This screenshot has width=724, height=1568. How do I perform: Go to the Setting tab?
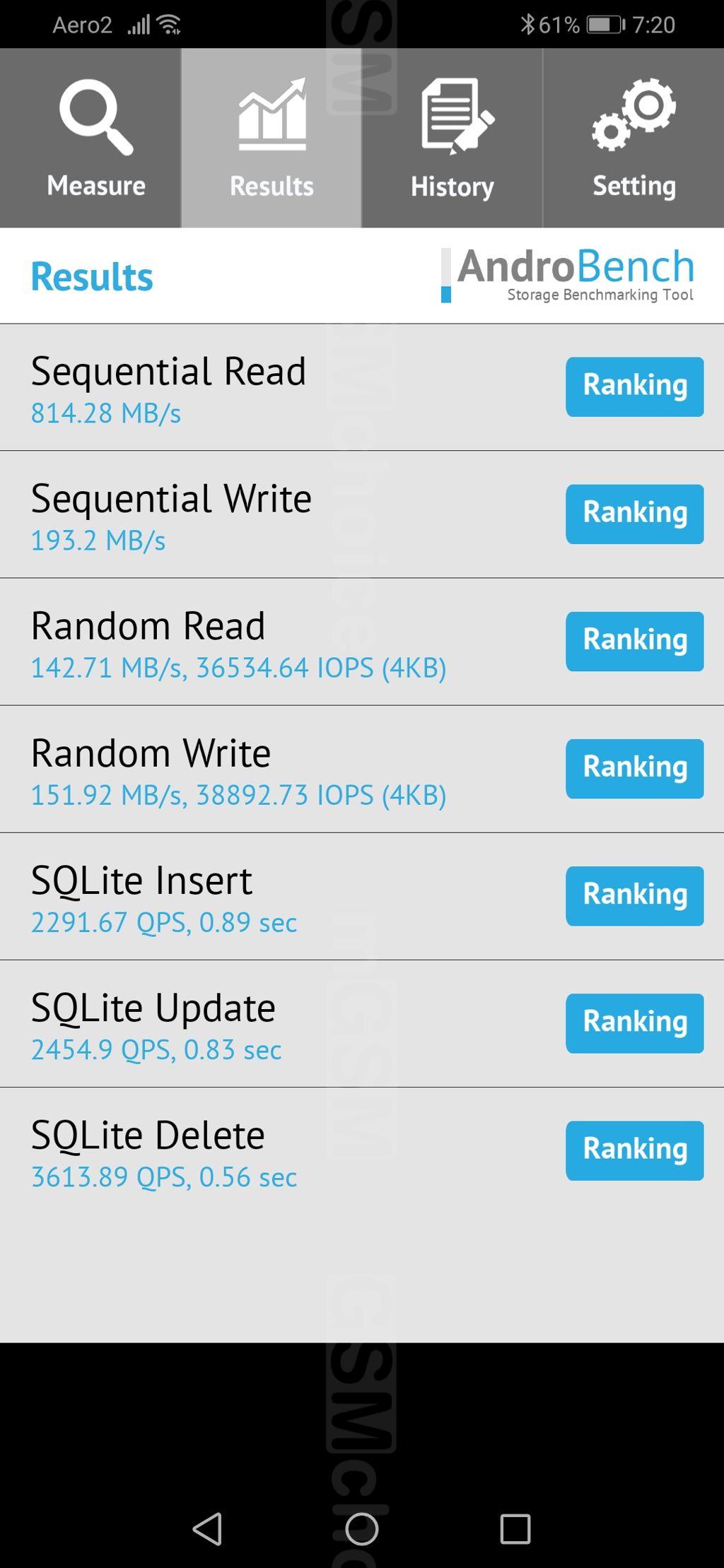(x=633, y=138)
